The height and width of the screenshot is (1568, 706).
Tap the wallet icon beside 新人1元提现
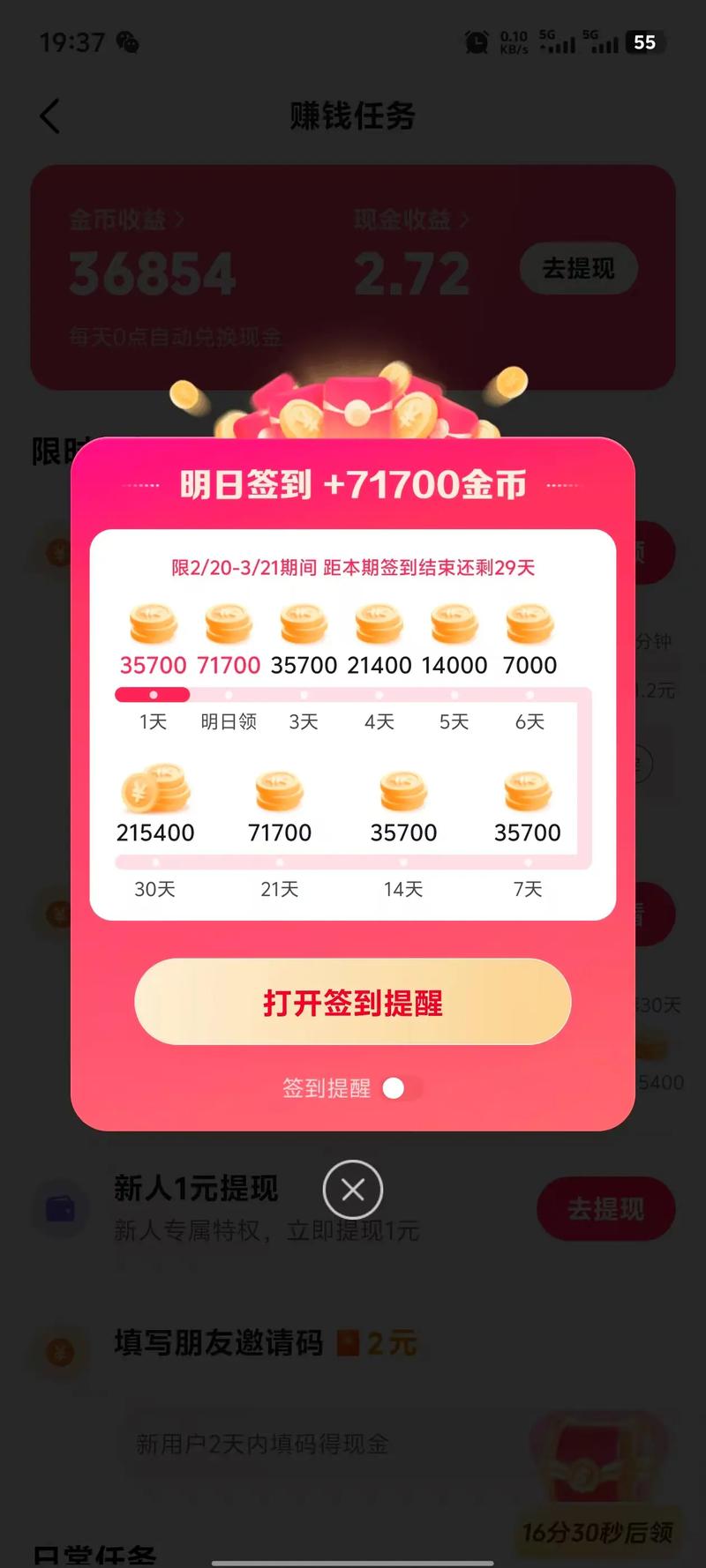point(59,1209)
